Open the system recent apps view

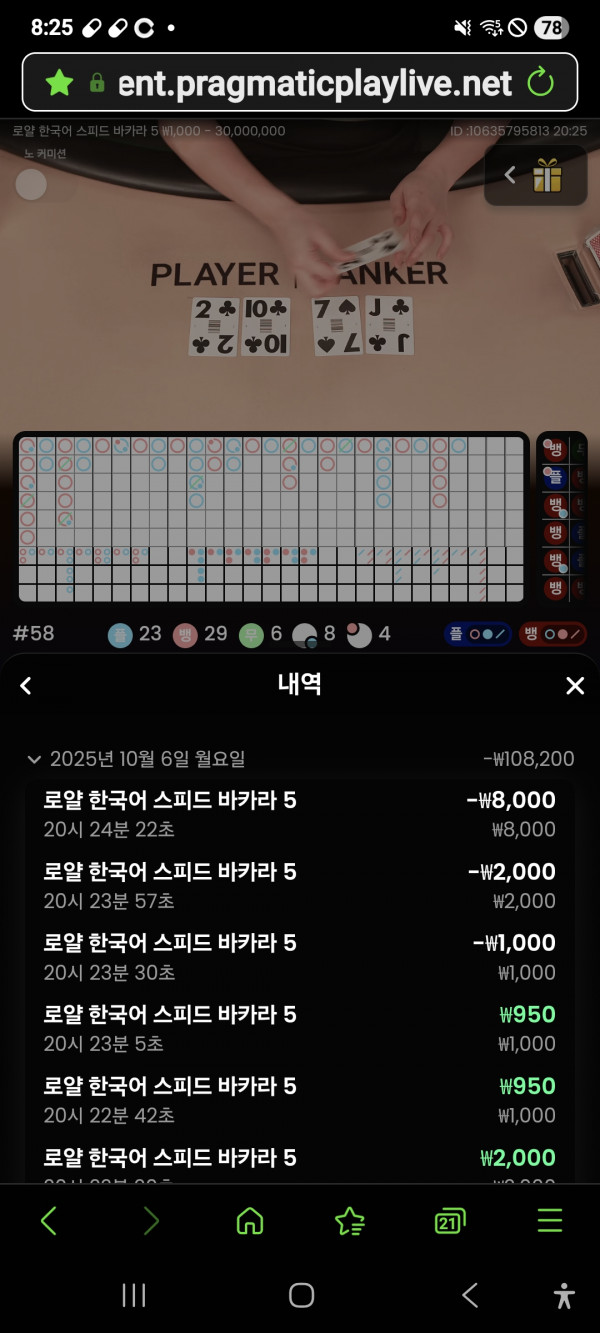(x=134, y=1296)
